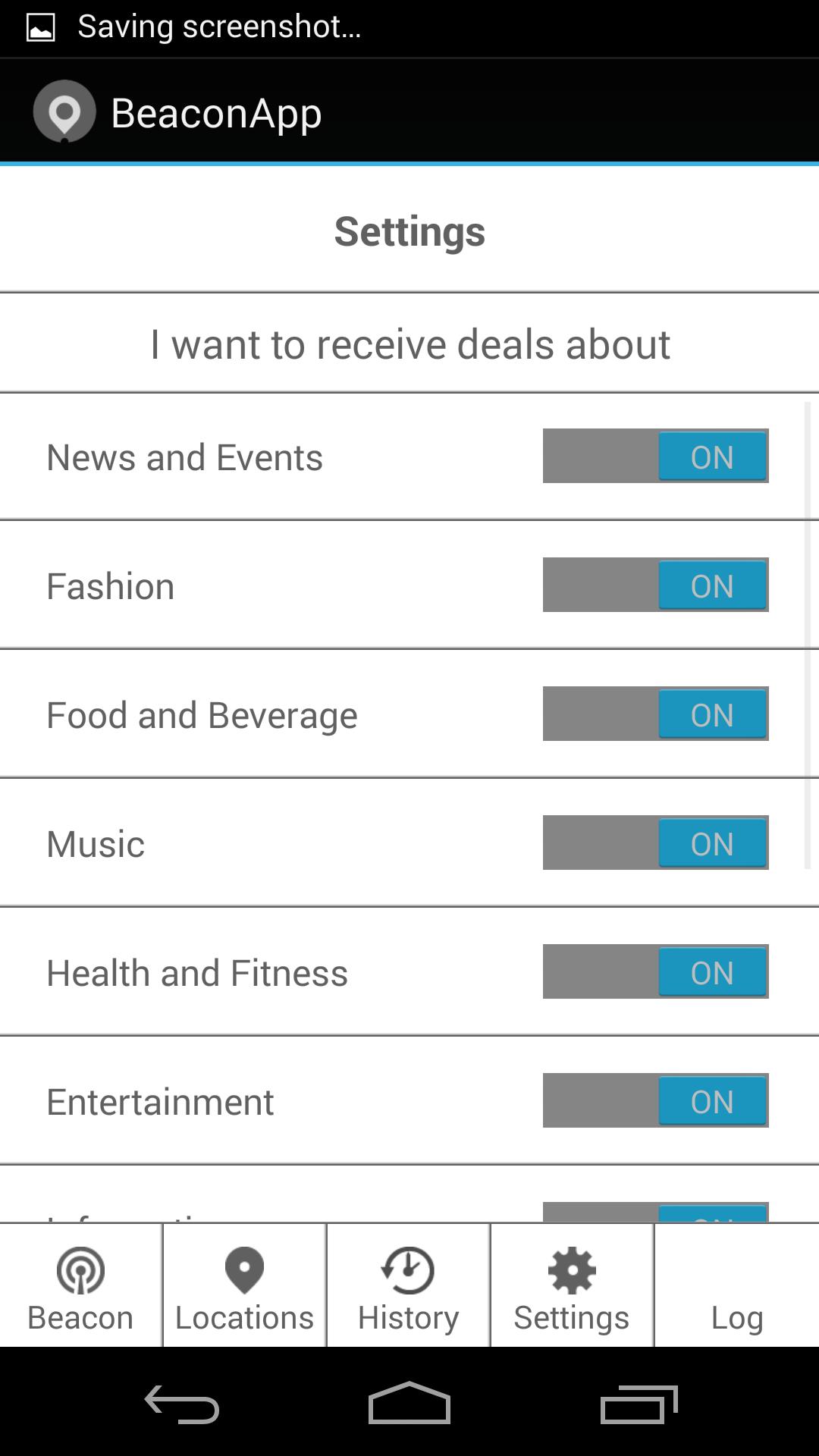This screenshot has height=1456, width=819.
Task: Disable the Fashion deals switch
Action: [655, 585]
